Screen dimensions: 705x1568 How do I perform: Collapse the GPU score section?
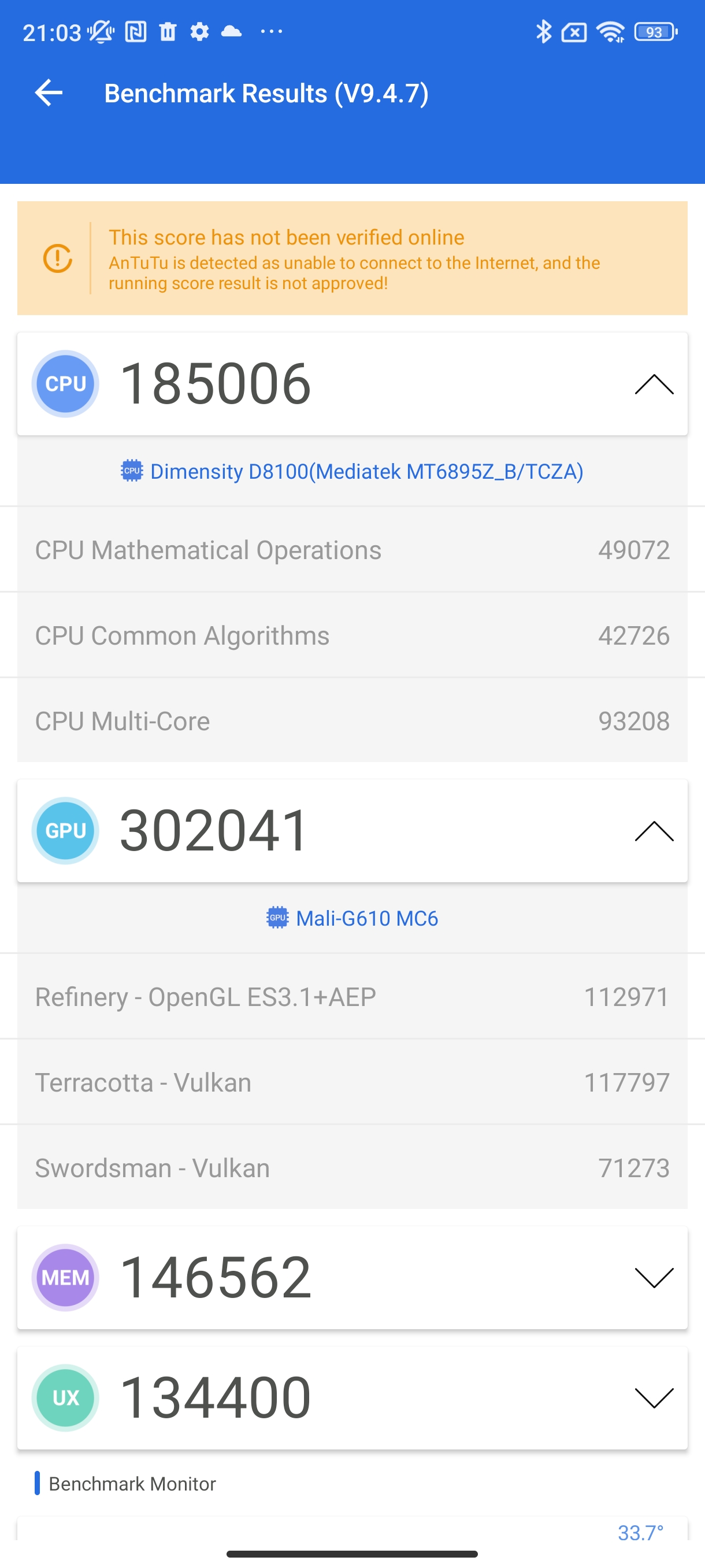654,831
